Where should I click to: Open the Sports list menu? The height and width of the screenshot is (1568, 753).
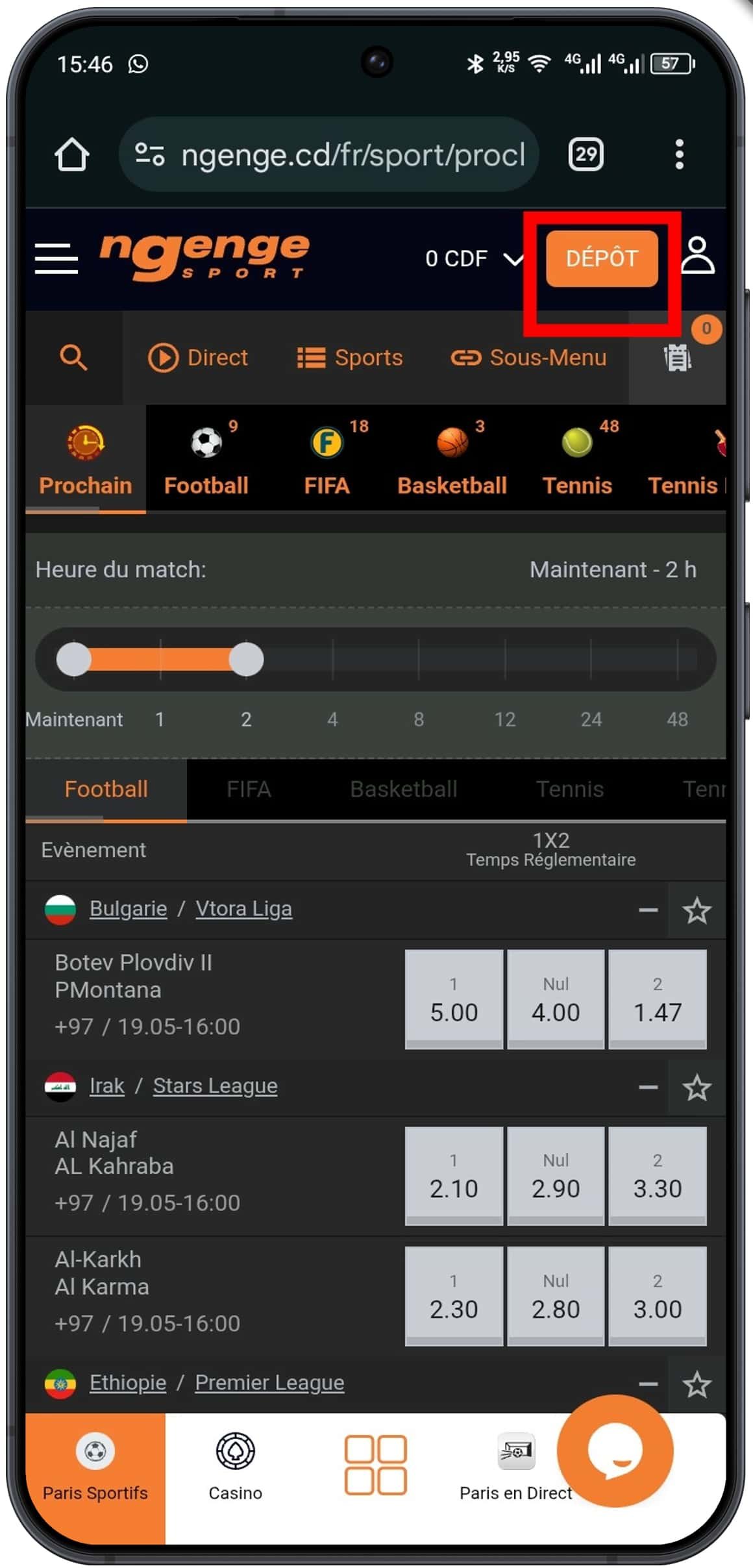click(350, 358)
